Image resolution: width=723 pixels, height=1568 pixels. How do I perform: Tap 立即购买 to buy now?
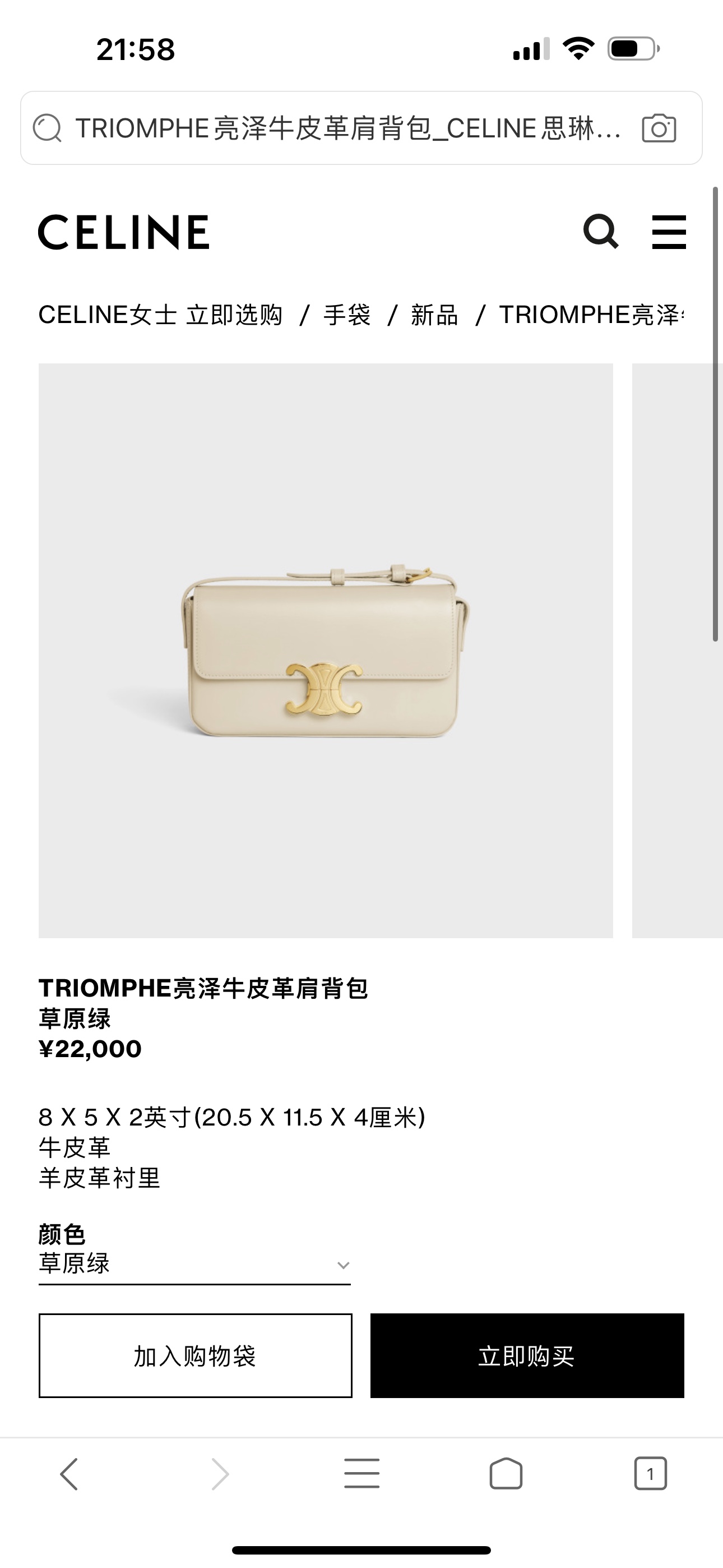(x=527, y=1355)
